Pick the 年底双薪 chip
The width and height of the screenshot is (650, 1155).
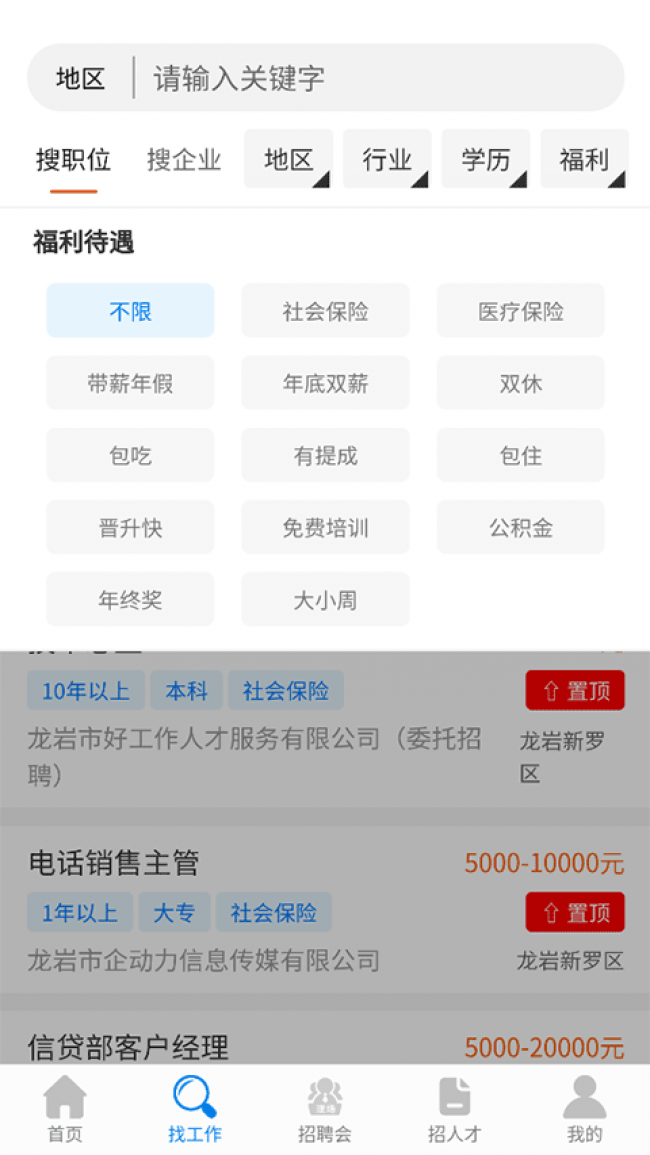tap(325, 383)
